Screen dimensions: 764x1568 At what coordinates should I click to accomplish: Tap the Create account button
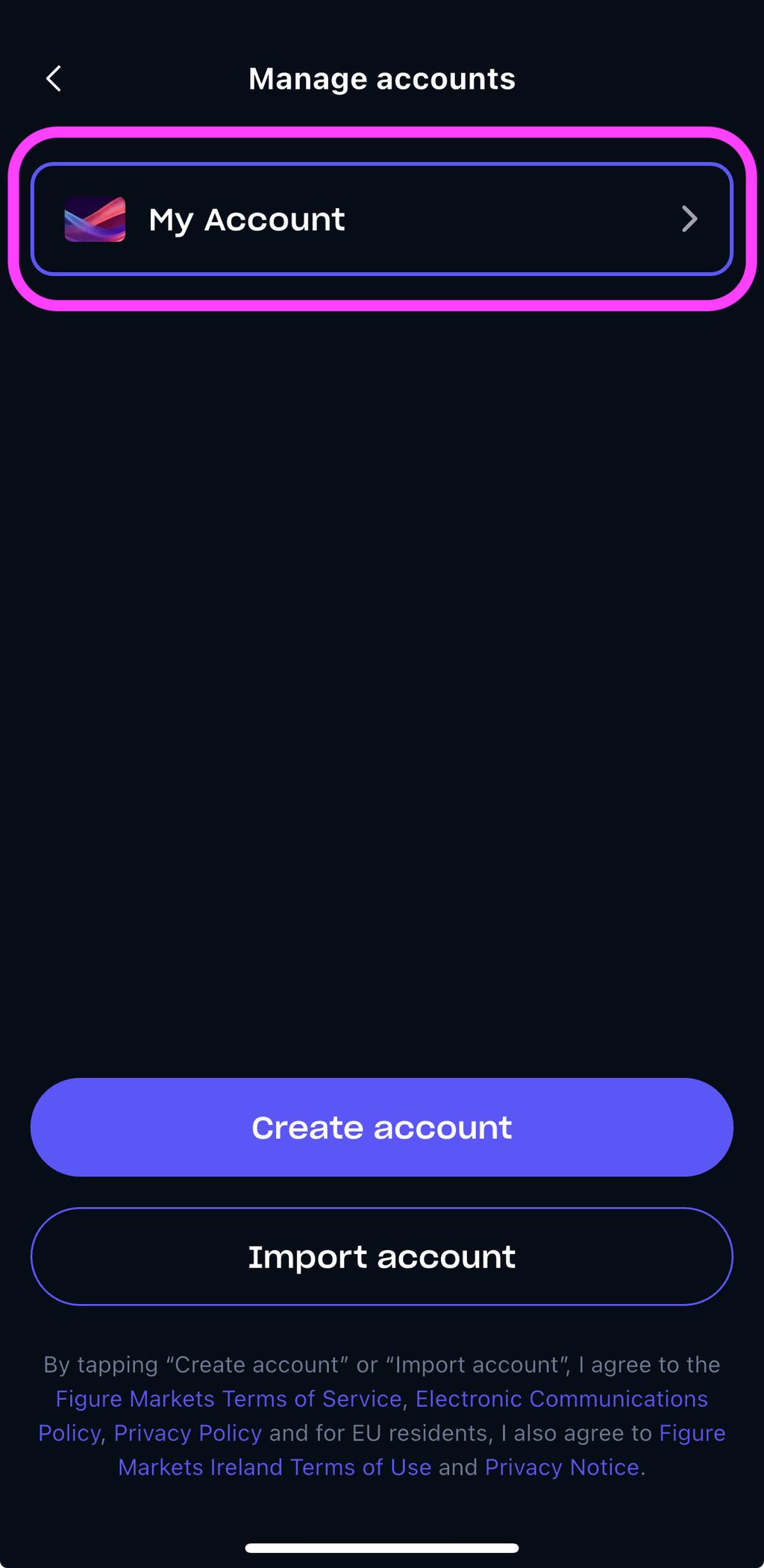pyautogui.click(x=381, y=1127)
